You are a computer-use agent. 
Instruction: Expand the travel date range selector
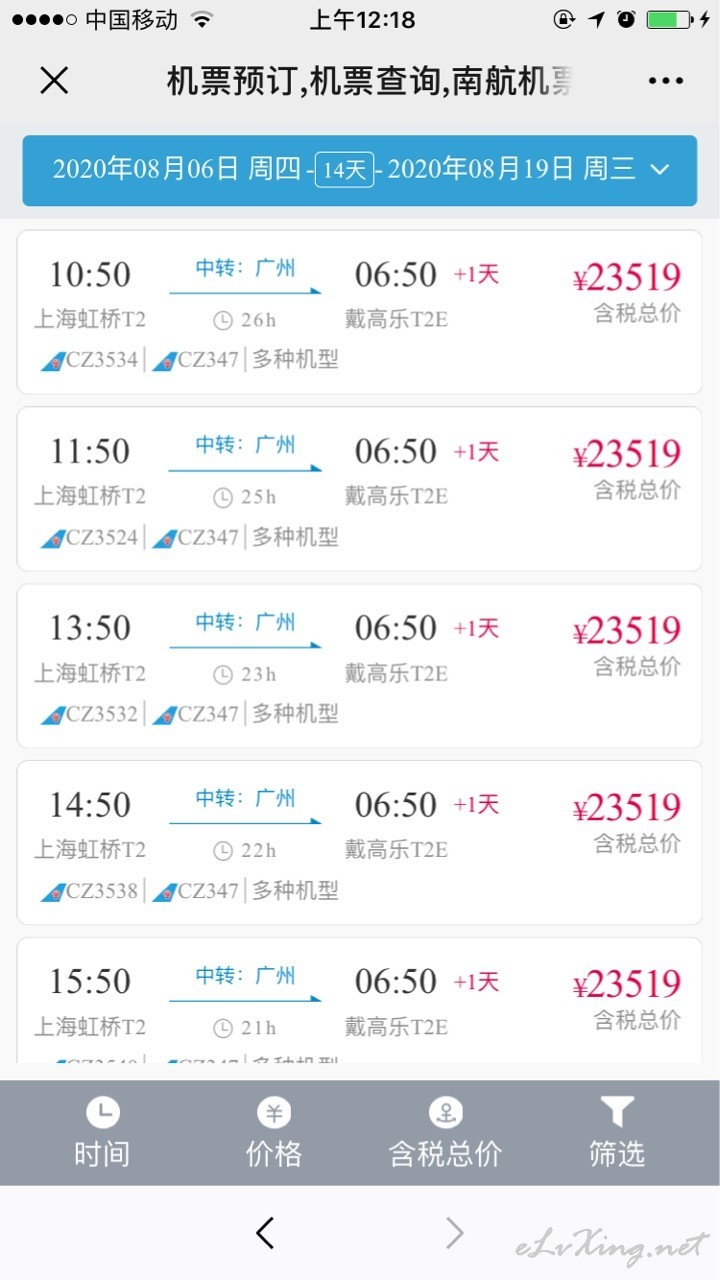point(360,170)
